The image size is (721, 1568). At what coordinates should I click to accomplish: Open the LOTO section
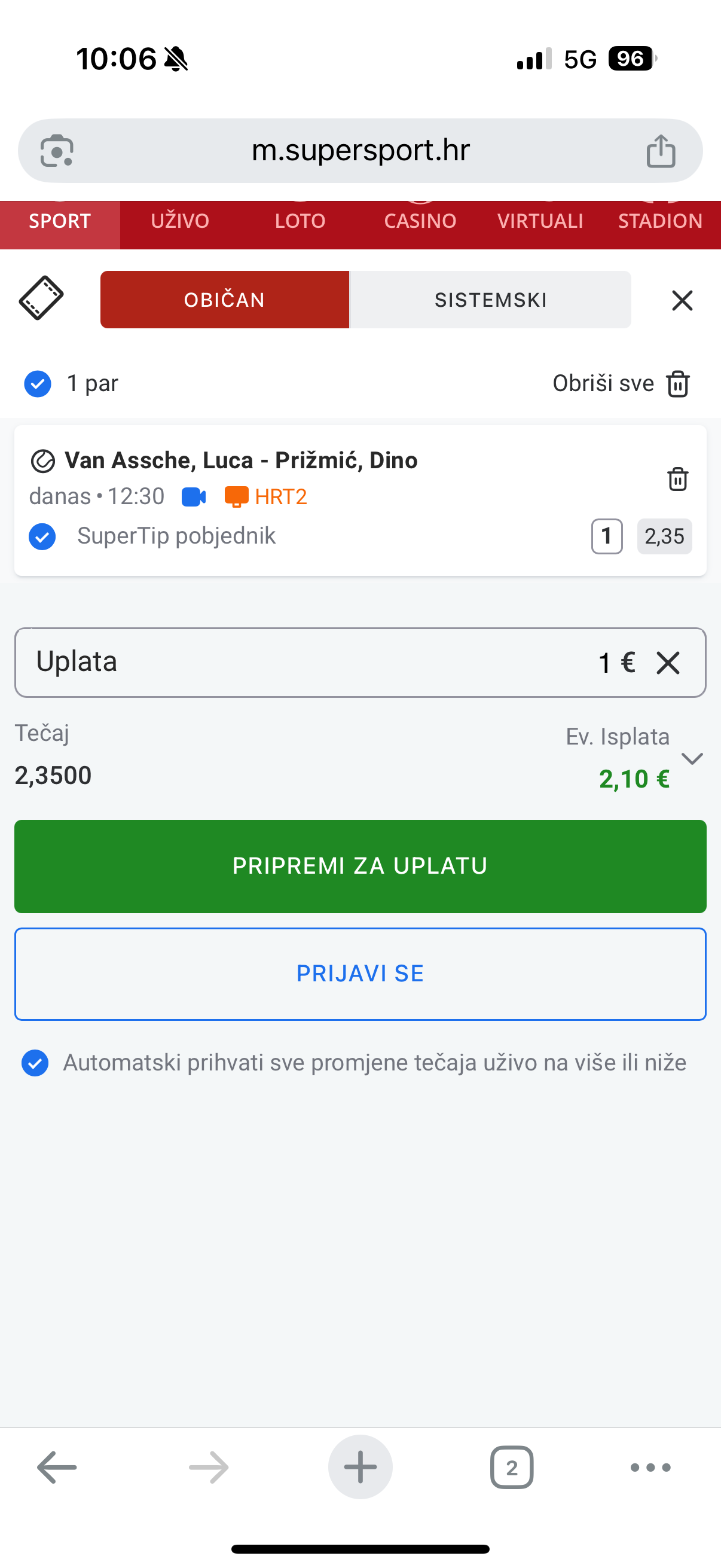[300, 221]
